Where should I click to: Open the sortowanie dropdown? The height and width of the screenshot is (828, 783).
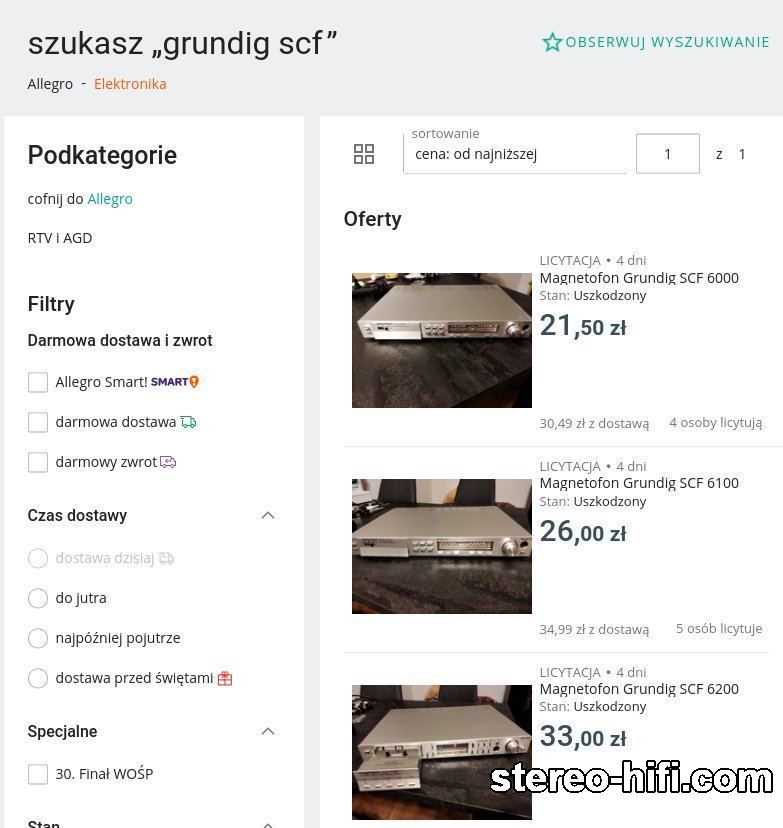[x=514, y=154]
